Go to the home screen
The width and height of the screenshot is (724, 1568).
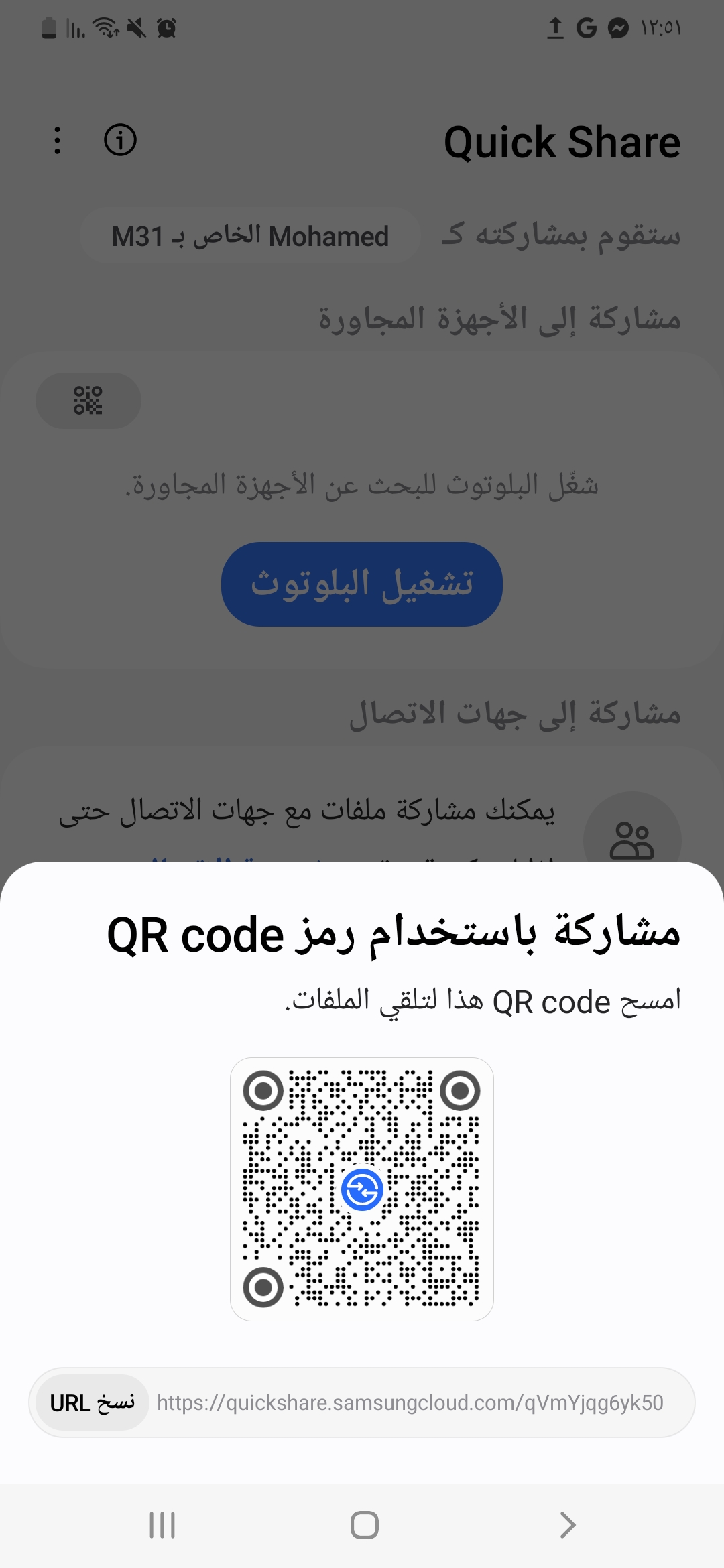click(x=364, y=1525)
